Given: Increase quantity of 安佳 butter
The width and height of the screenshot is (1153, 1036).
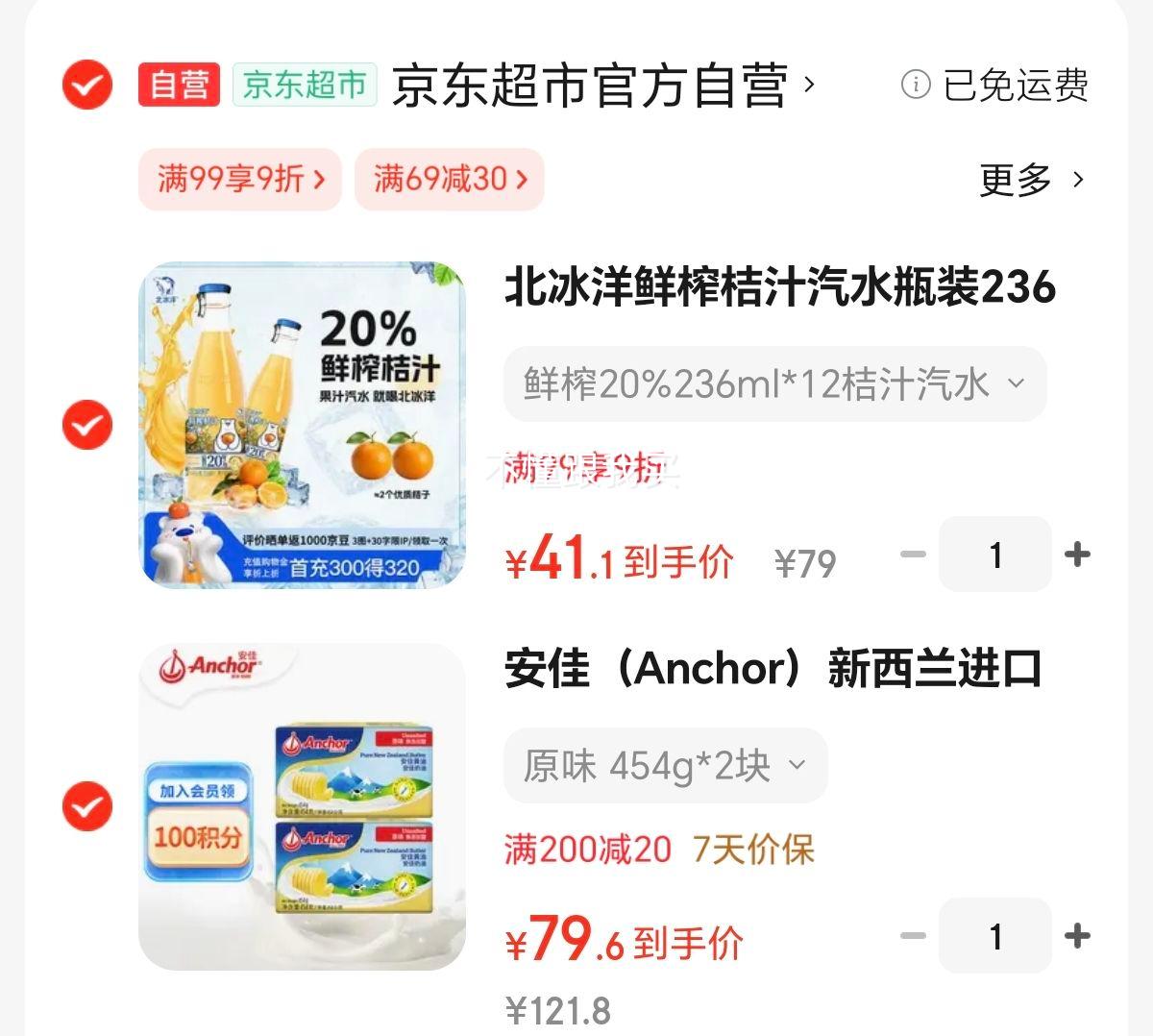Looking at the screenshot, I should tap(1077, 936).
